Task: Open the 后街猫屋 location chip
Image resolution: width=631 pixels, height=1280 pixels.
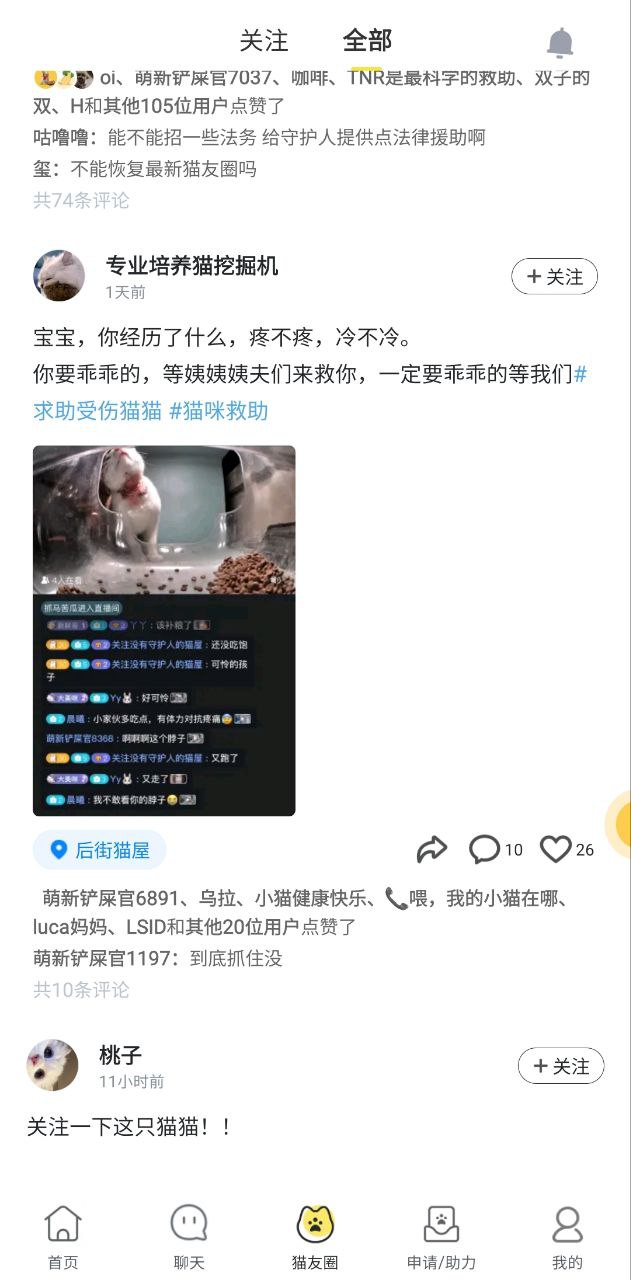Action: tap(99, 850)
